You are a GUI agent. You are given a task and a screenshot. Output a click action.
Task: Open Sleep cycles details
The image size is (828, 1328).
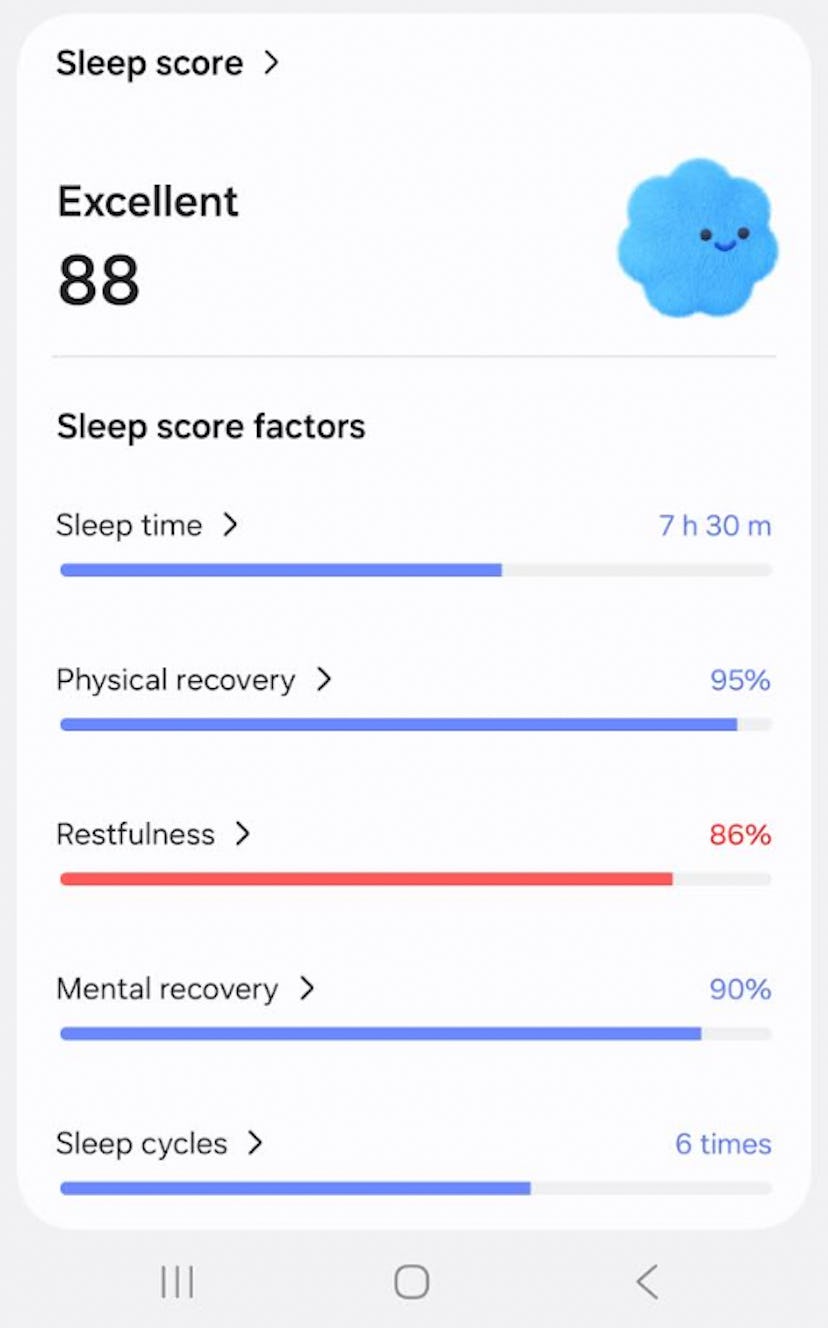pos(159,1143)
